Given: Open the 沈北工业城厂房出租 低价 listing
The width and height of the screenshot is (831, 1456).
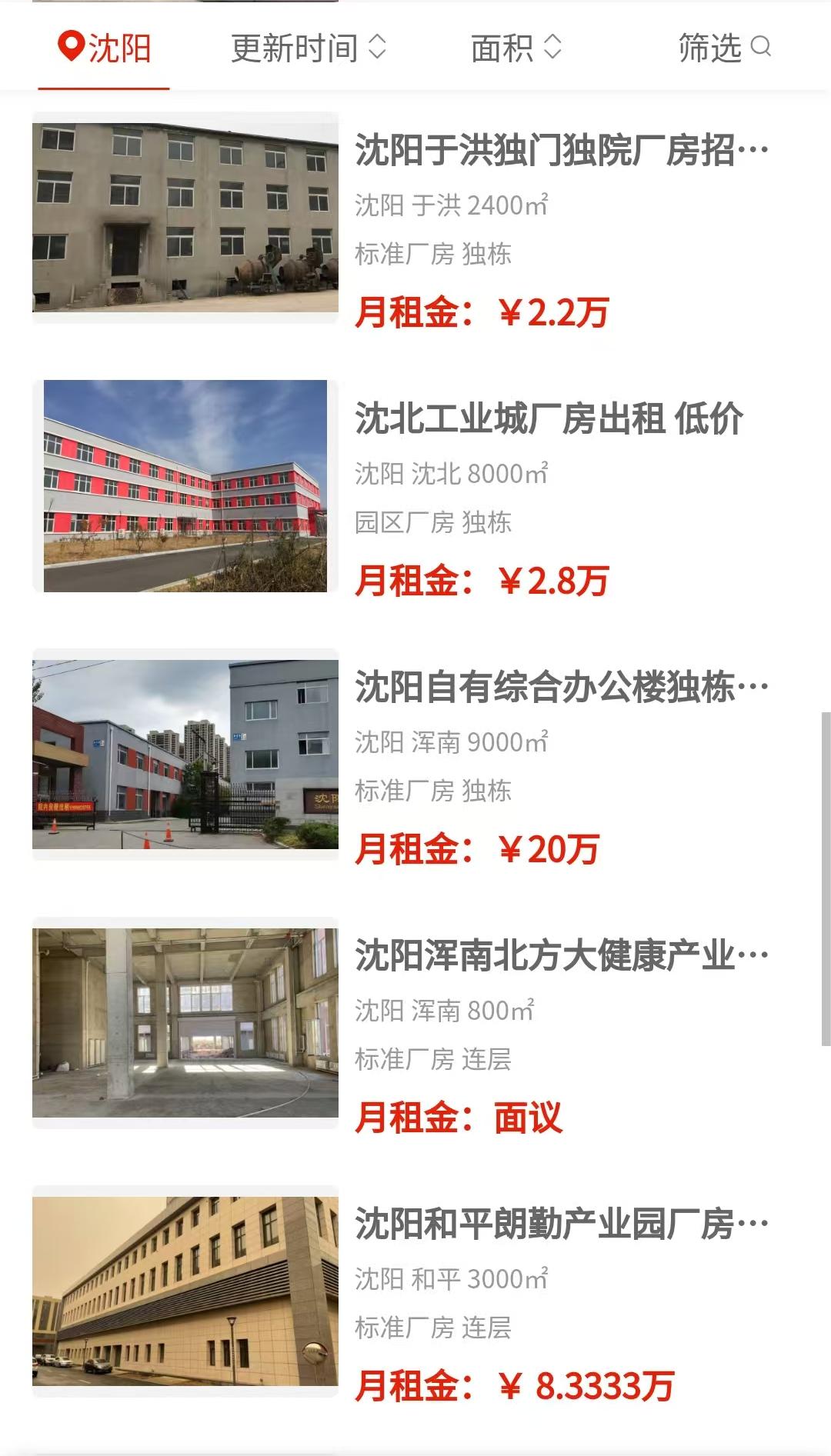Looking at the screenshot, I should (549, 419).
